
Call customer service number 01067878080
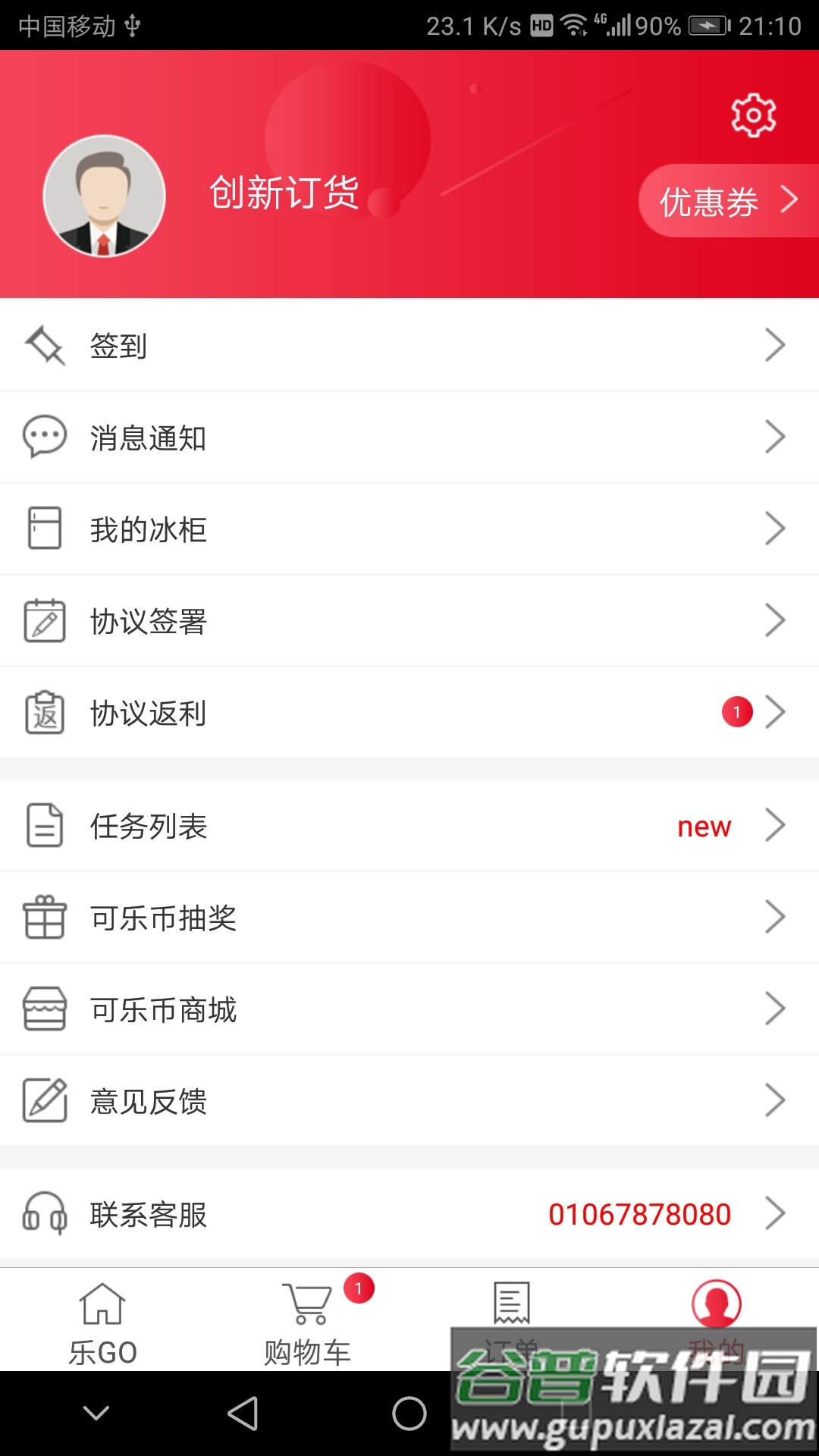(639, 1213)
